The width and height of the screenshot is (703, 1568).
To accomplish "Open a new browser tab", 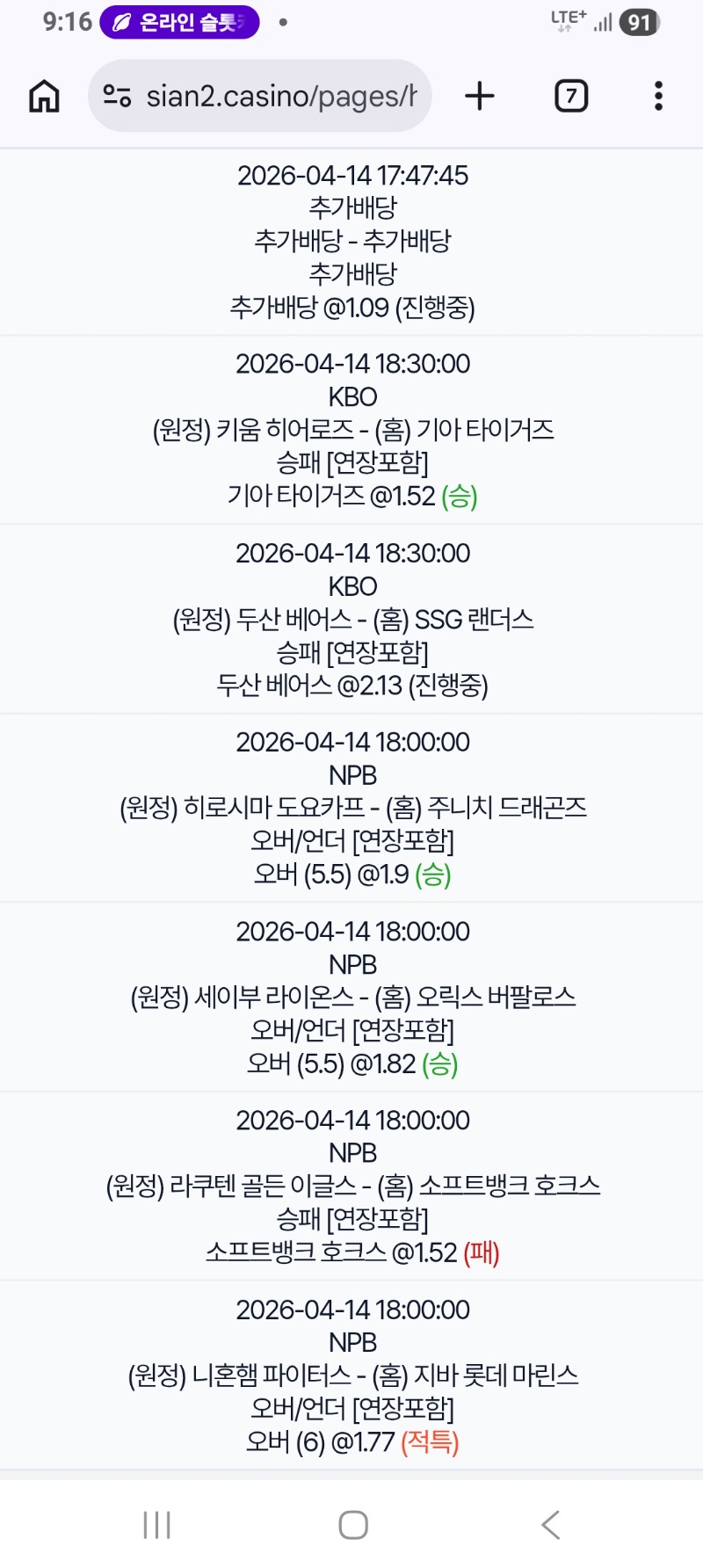I will click(x=480, y=96).
